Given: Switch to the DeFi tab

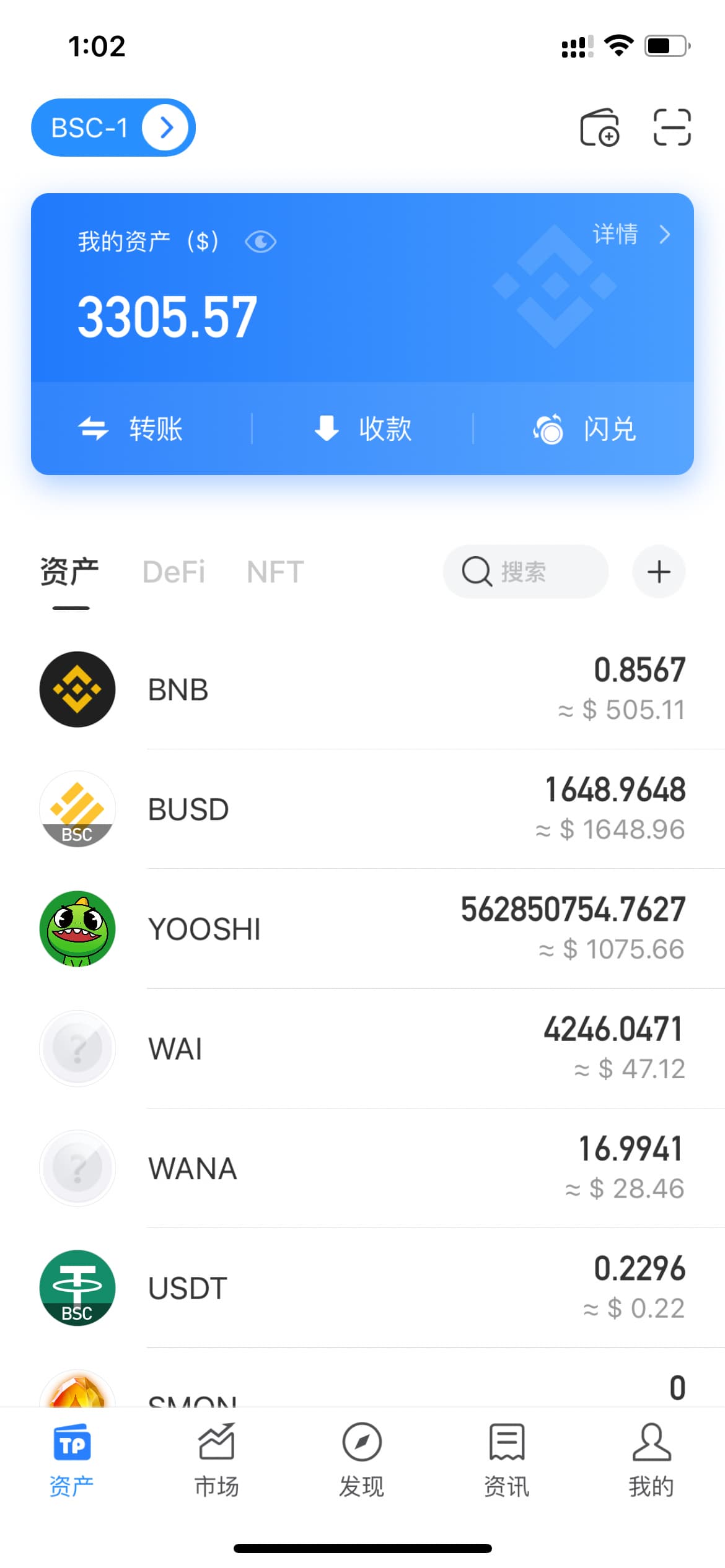Looking at the screenshot, I should pos(174,572).
